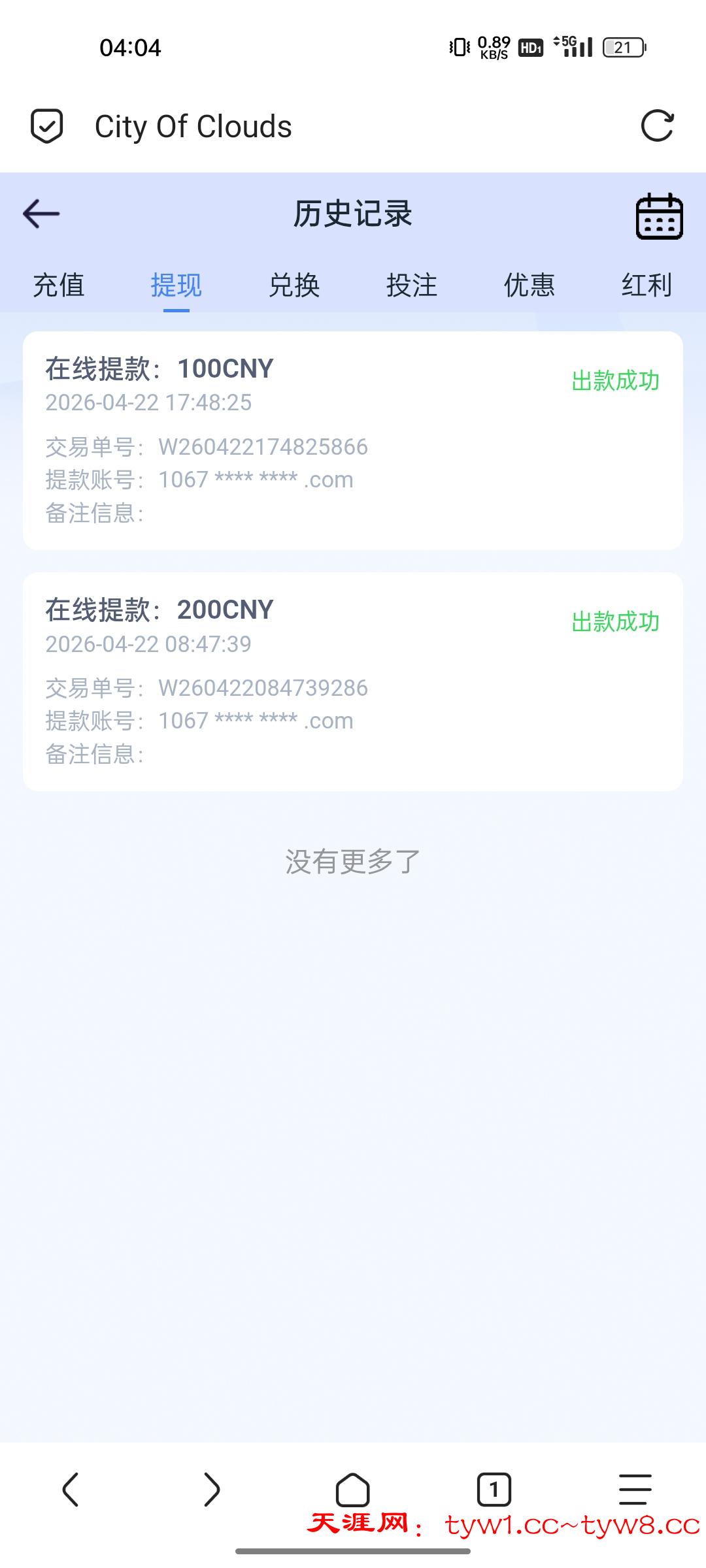Open the site security shield info
The width and height of the screenshot is (706, 1568).
click(x=47, y=125)
